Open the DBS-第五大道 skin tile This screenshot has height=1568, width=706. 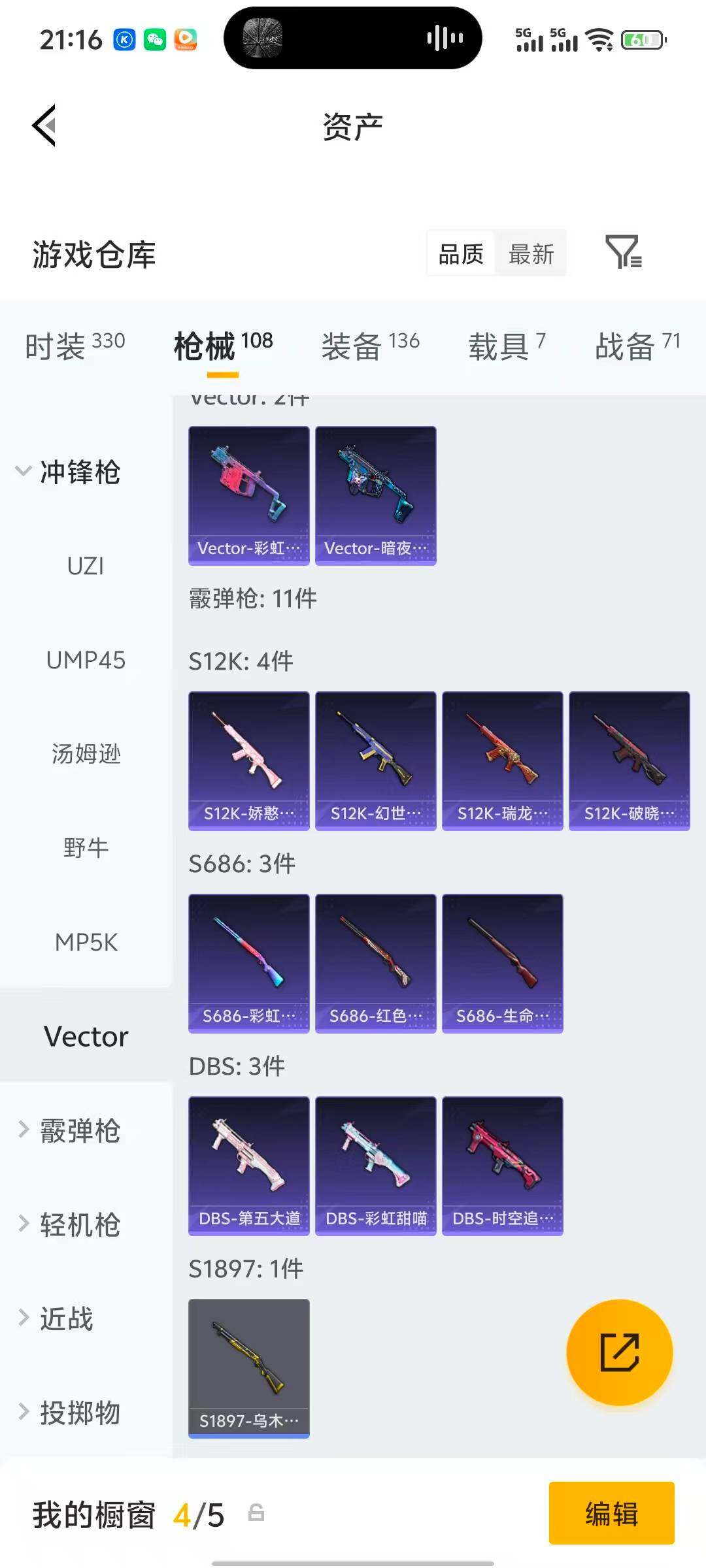[249, 1166]
